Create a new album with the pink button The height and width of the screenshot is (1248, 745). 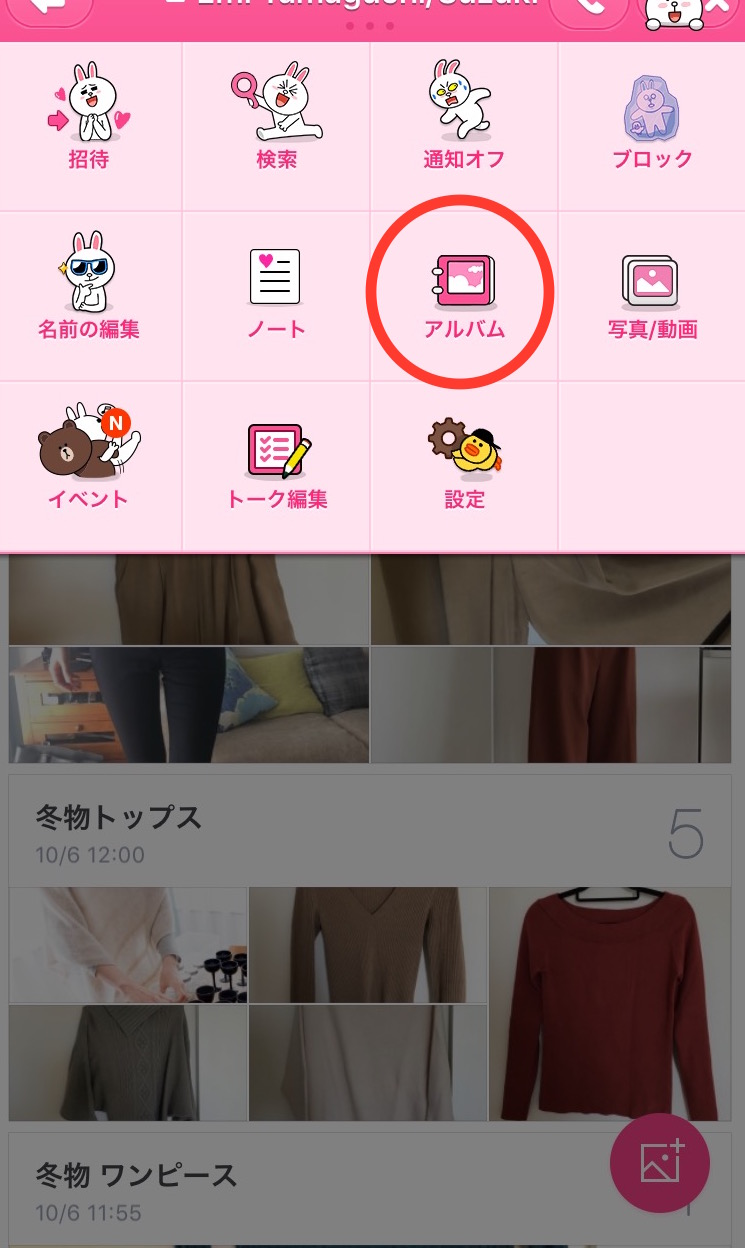pos(660,1163)
